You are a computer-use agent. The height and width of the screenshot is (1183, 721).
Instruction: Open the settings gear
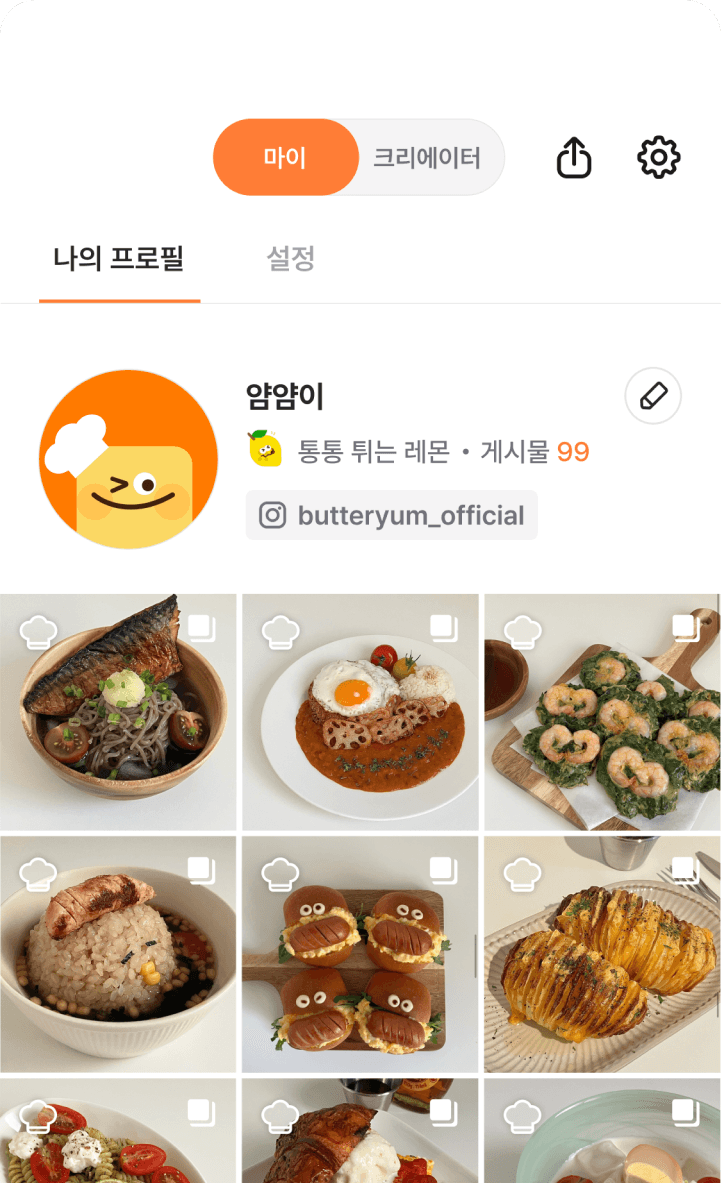point(659,158)
